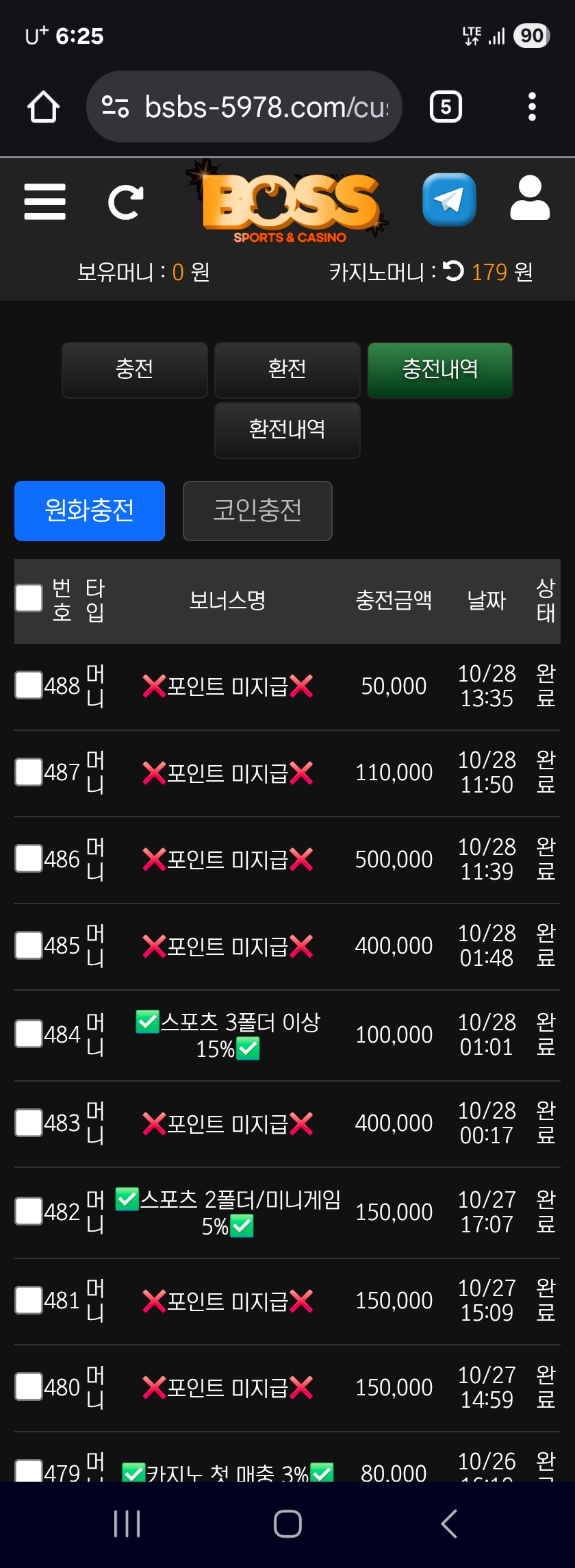Refresh the 카지노머니 balance
The height and width of the screenshot is (1568, 575).
[453, 271]
